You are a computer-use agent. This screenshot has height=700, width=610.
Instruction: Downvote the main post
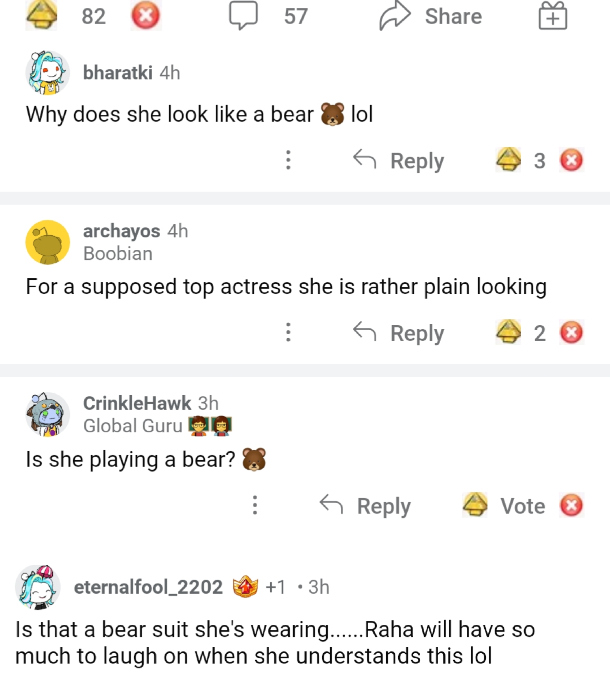[147, 15]
